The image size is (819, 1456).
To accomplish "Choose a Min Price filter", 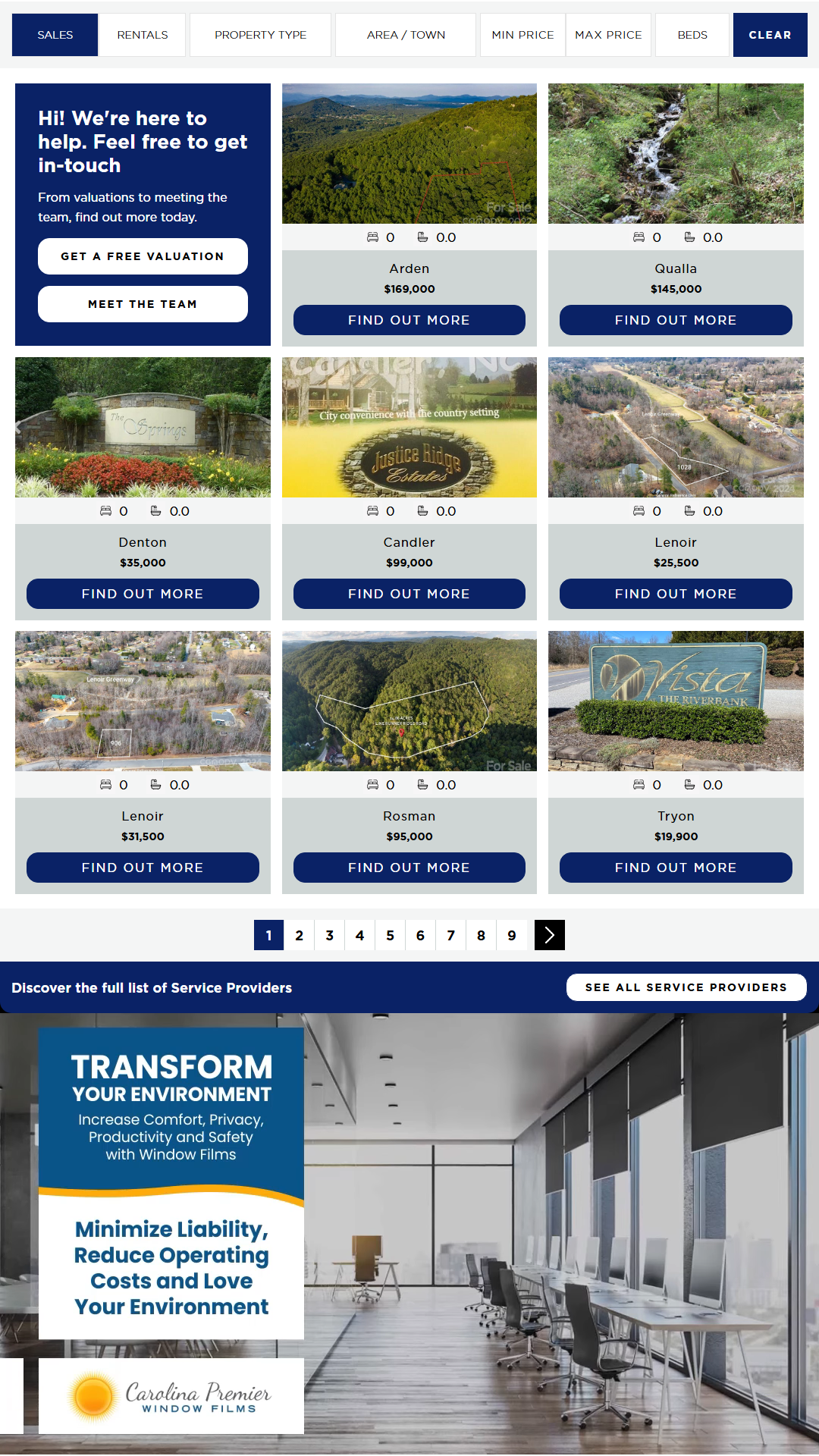I will pos(522,35).
